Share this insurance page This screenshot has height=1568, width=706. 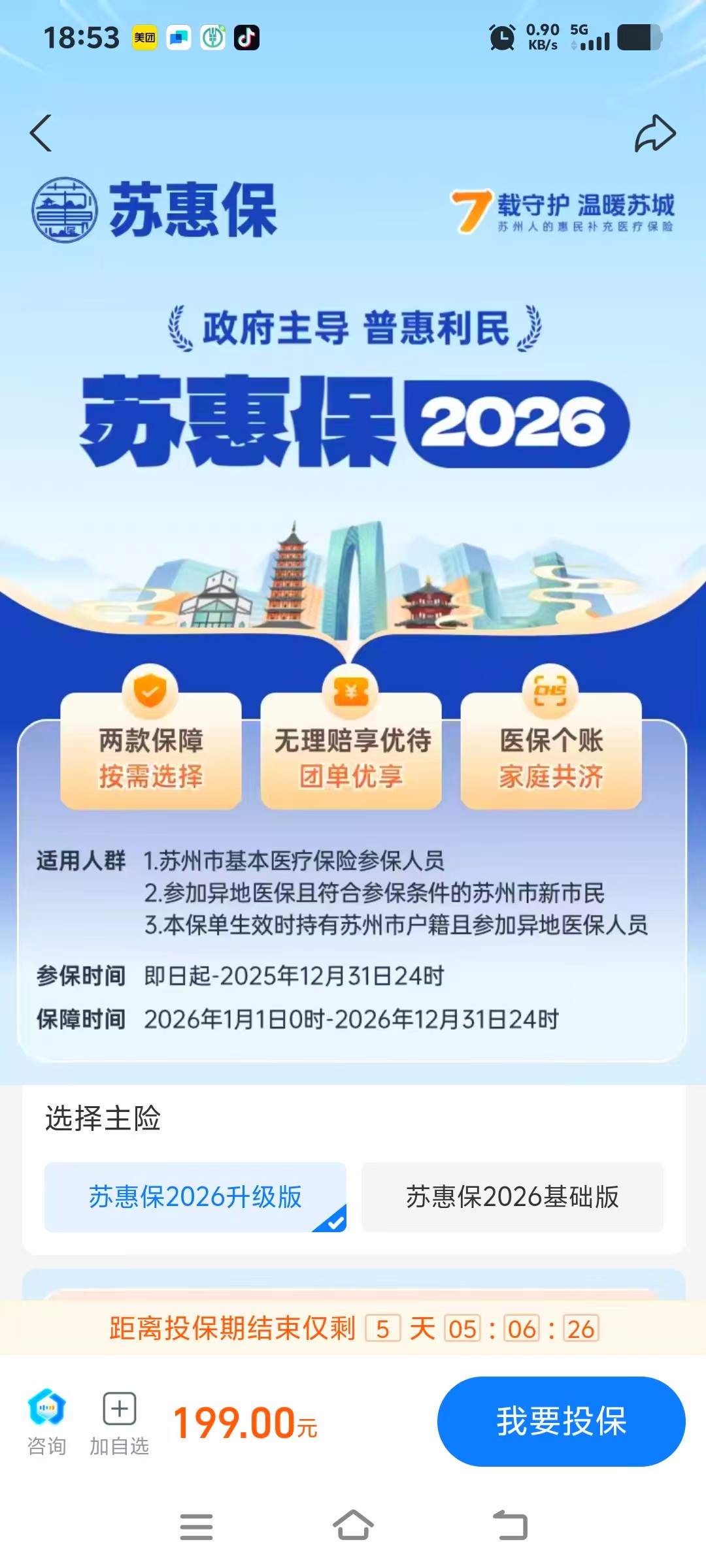coord(655,133)
